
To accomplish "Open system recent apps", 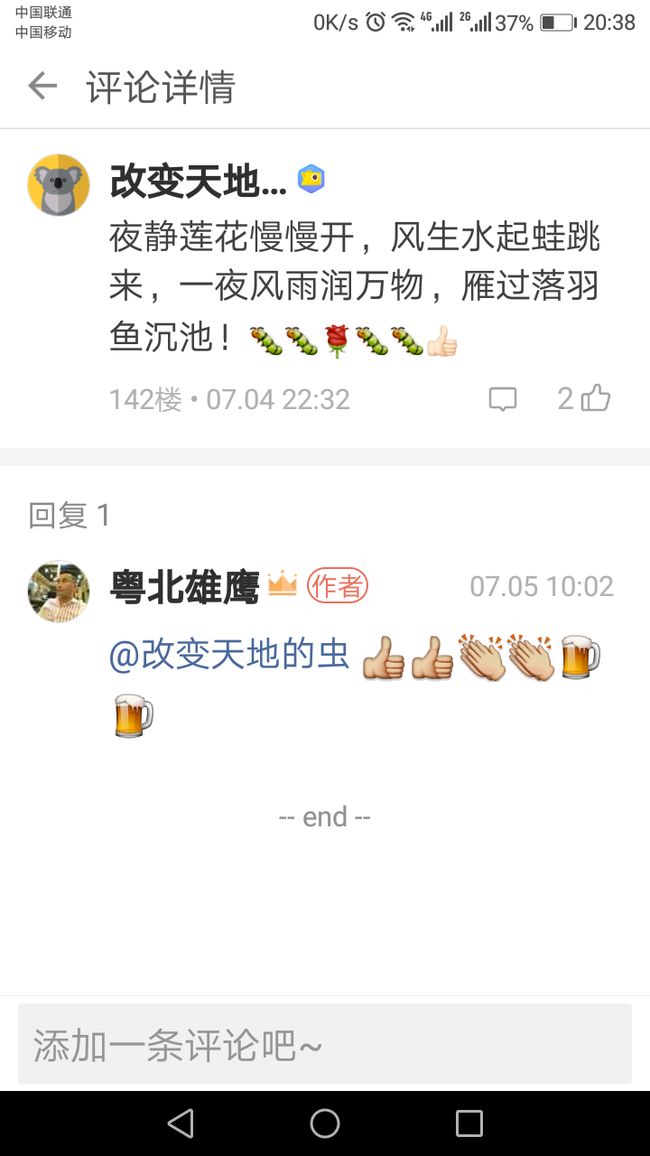I will click(469, 1124).
